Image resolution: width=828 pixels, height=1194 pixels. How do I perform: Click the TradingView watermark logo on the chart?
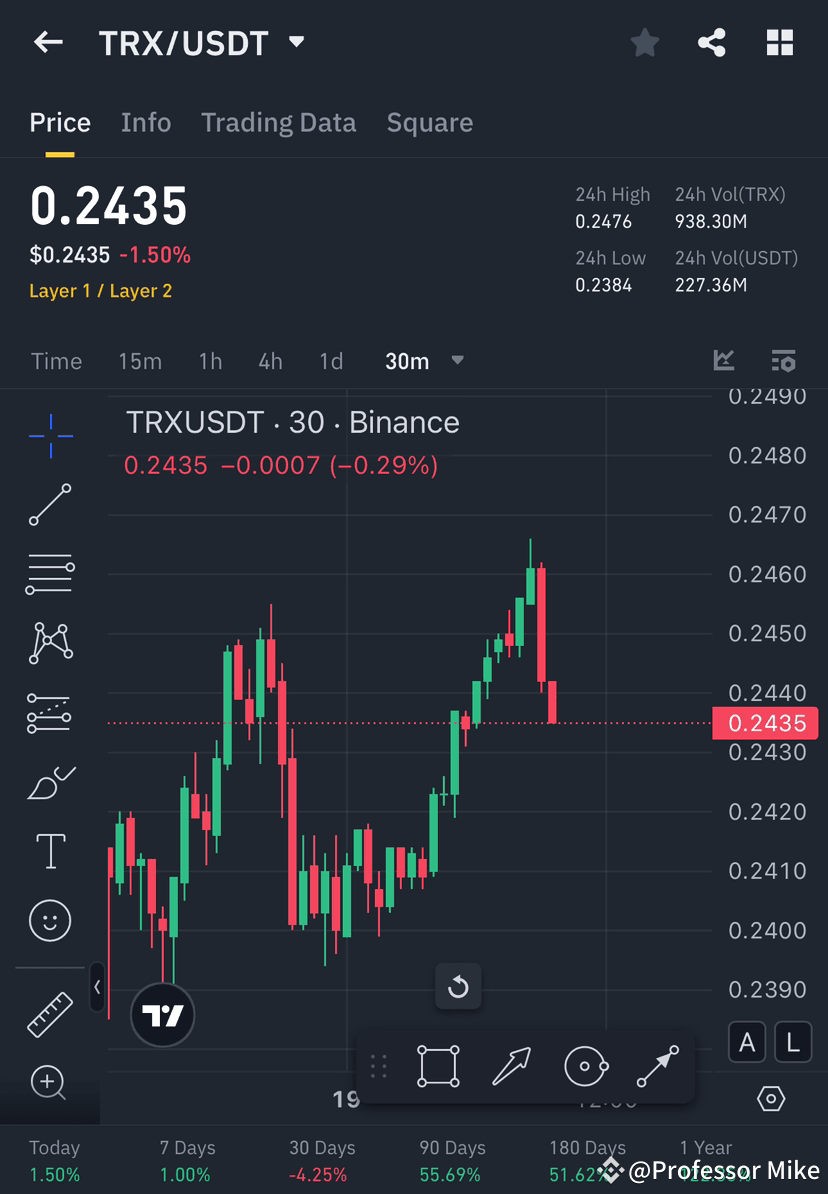click(162, 1014)
